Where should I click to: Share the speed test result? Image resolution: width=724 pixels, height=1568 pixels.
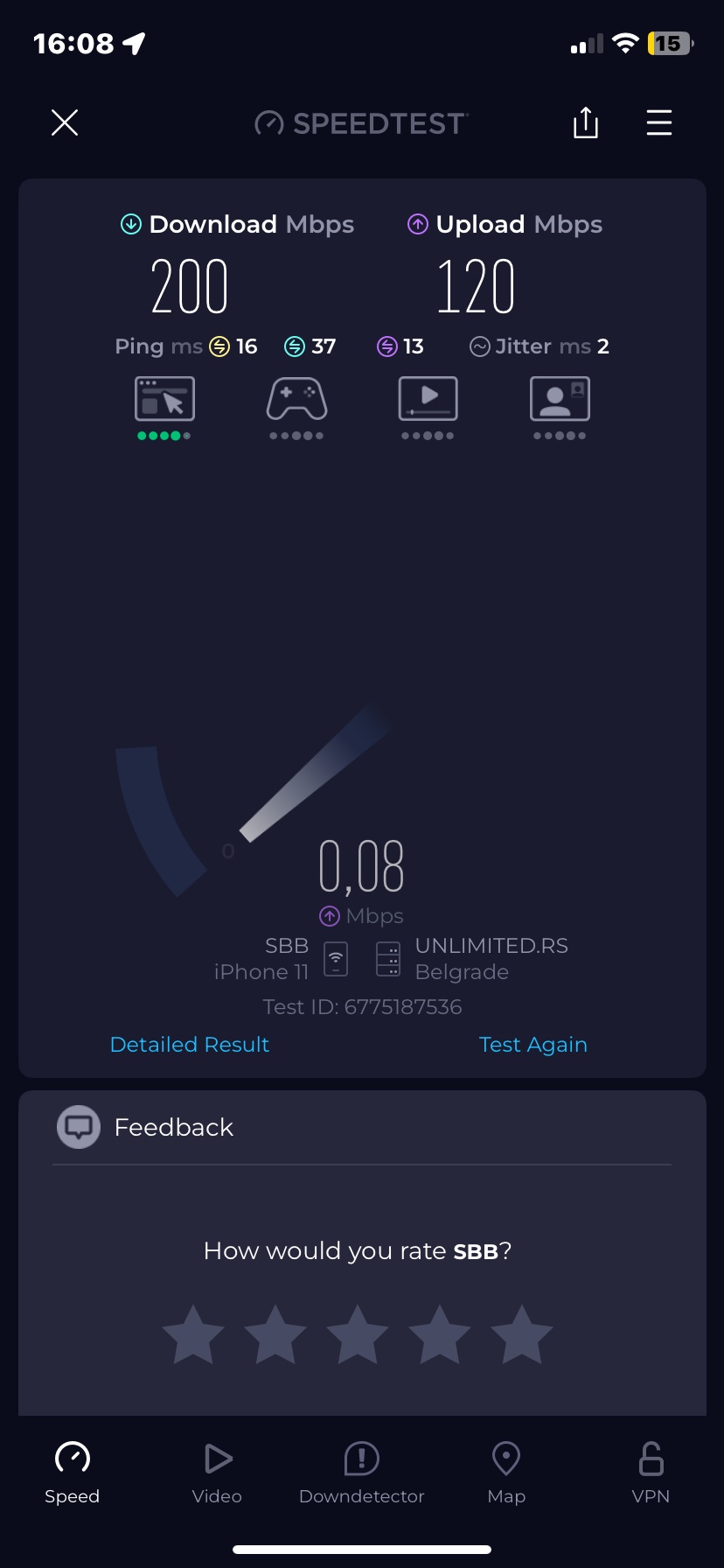click(x=585, y=122)
